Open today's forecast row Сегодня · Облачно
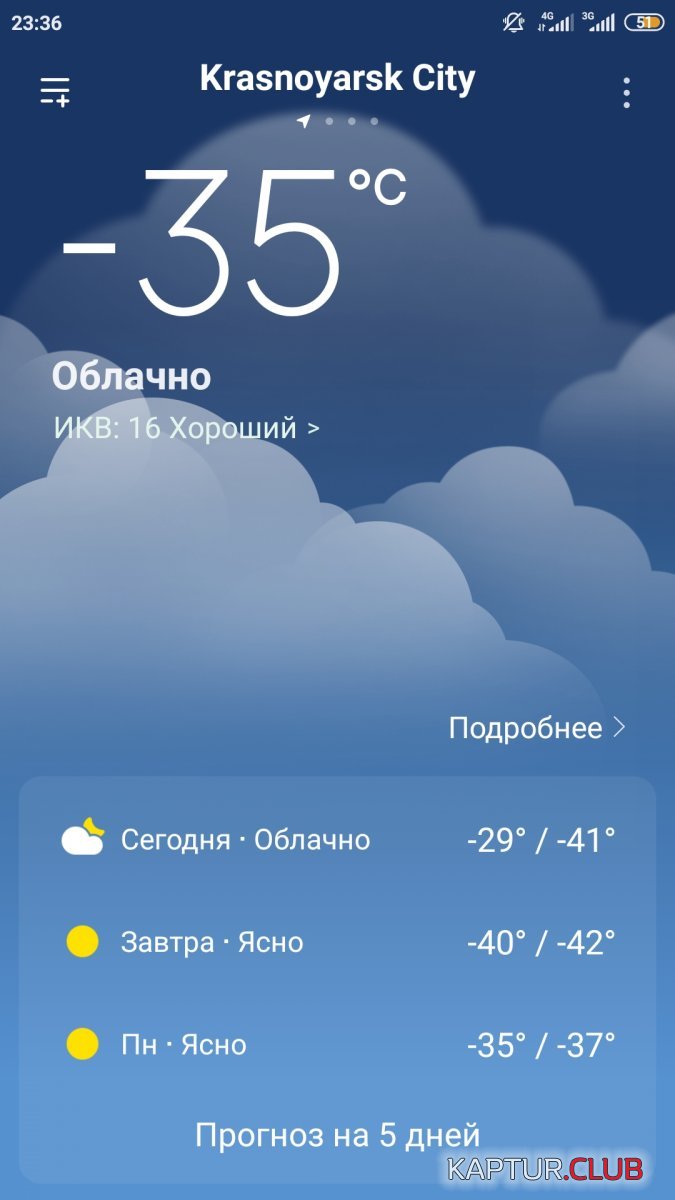Image resolution: width=675 pixels, height=1200 pixels. [x=337, y=840]
